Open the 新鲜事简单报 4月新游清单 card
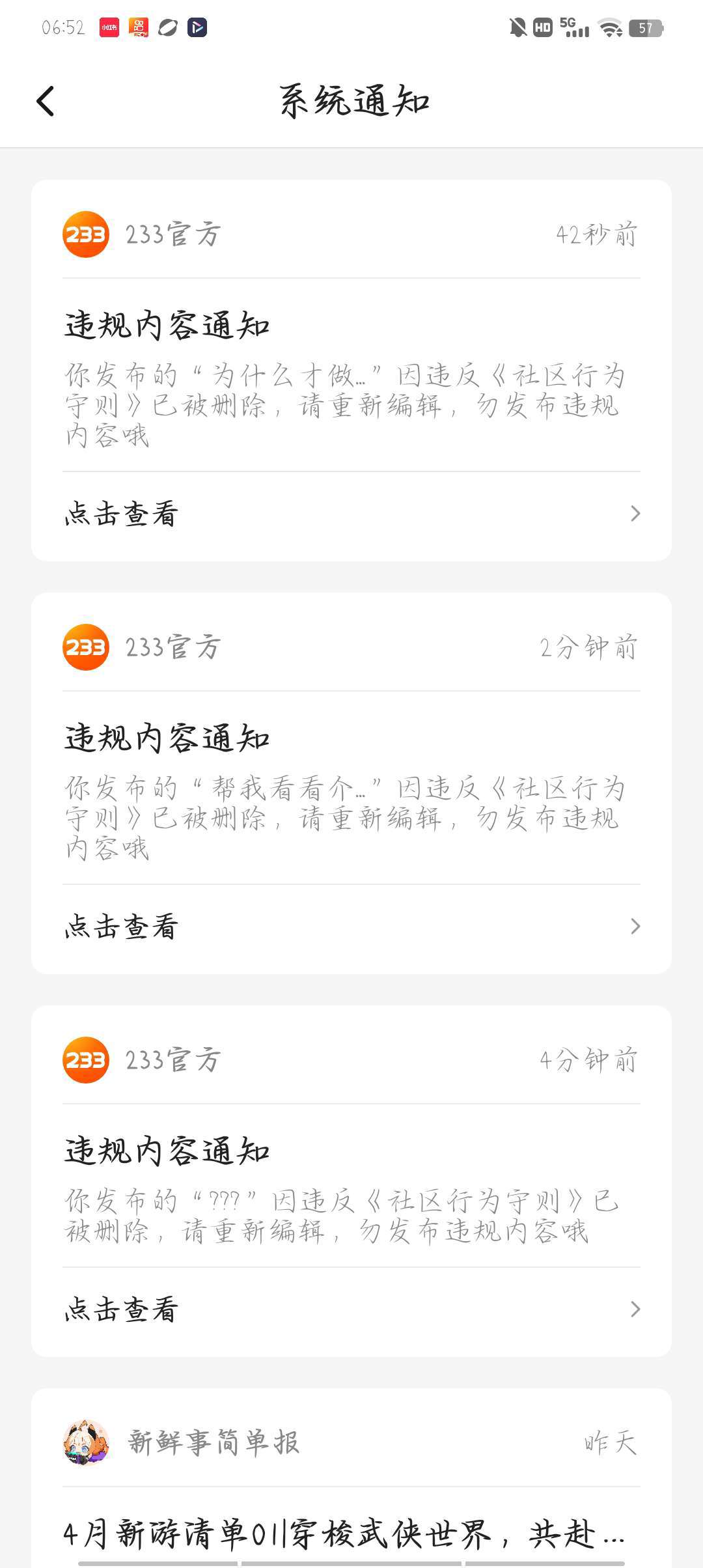 pyautogui.click(x=344, y=1533)
